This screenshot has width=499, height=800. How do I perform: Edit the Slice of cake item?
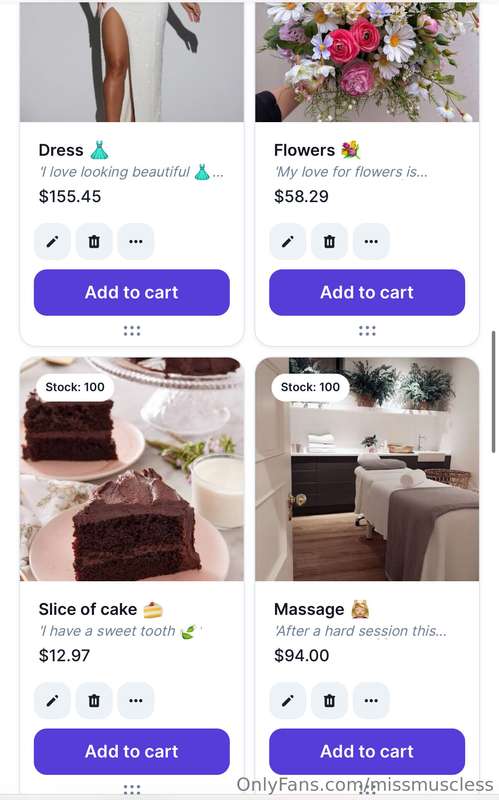pyautogui.click(x=52, y=701)
